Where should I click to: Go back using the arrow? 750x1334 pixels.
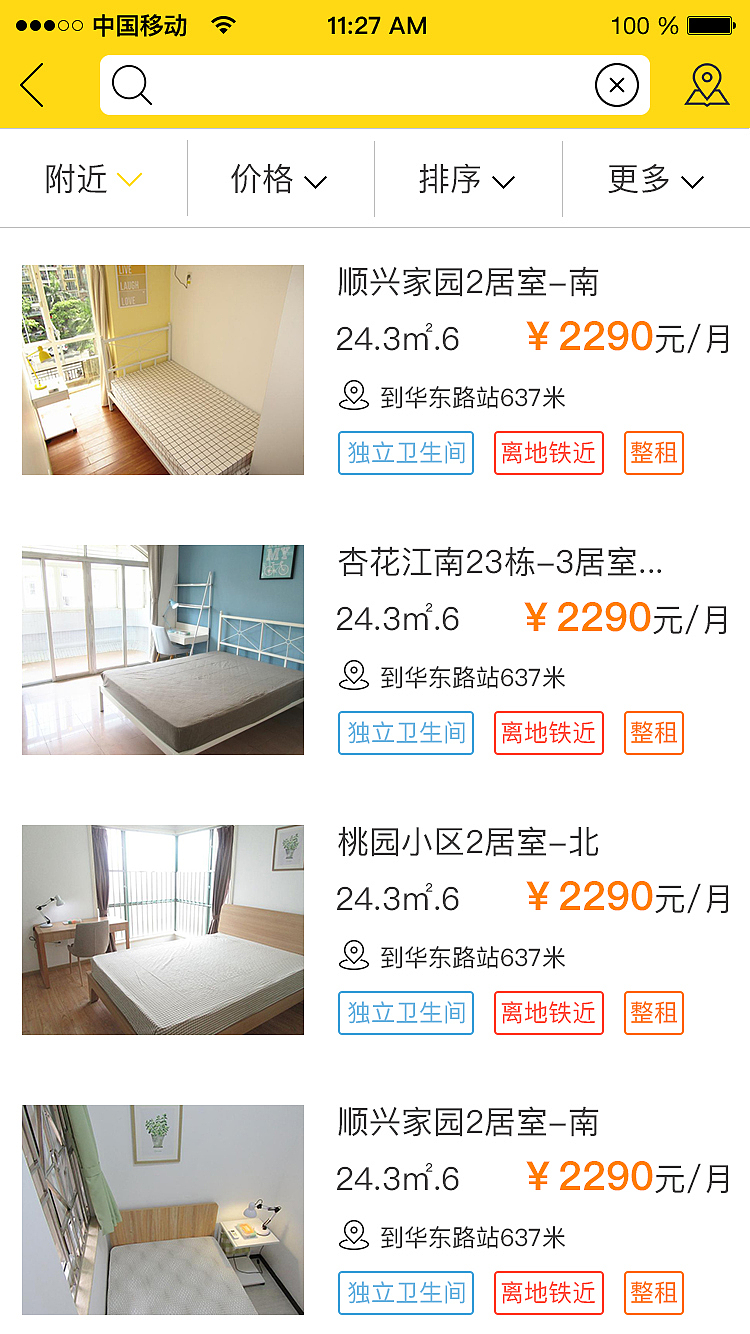(33, 85)
